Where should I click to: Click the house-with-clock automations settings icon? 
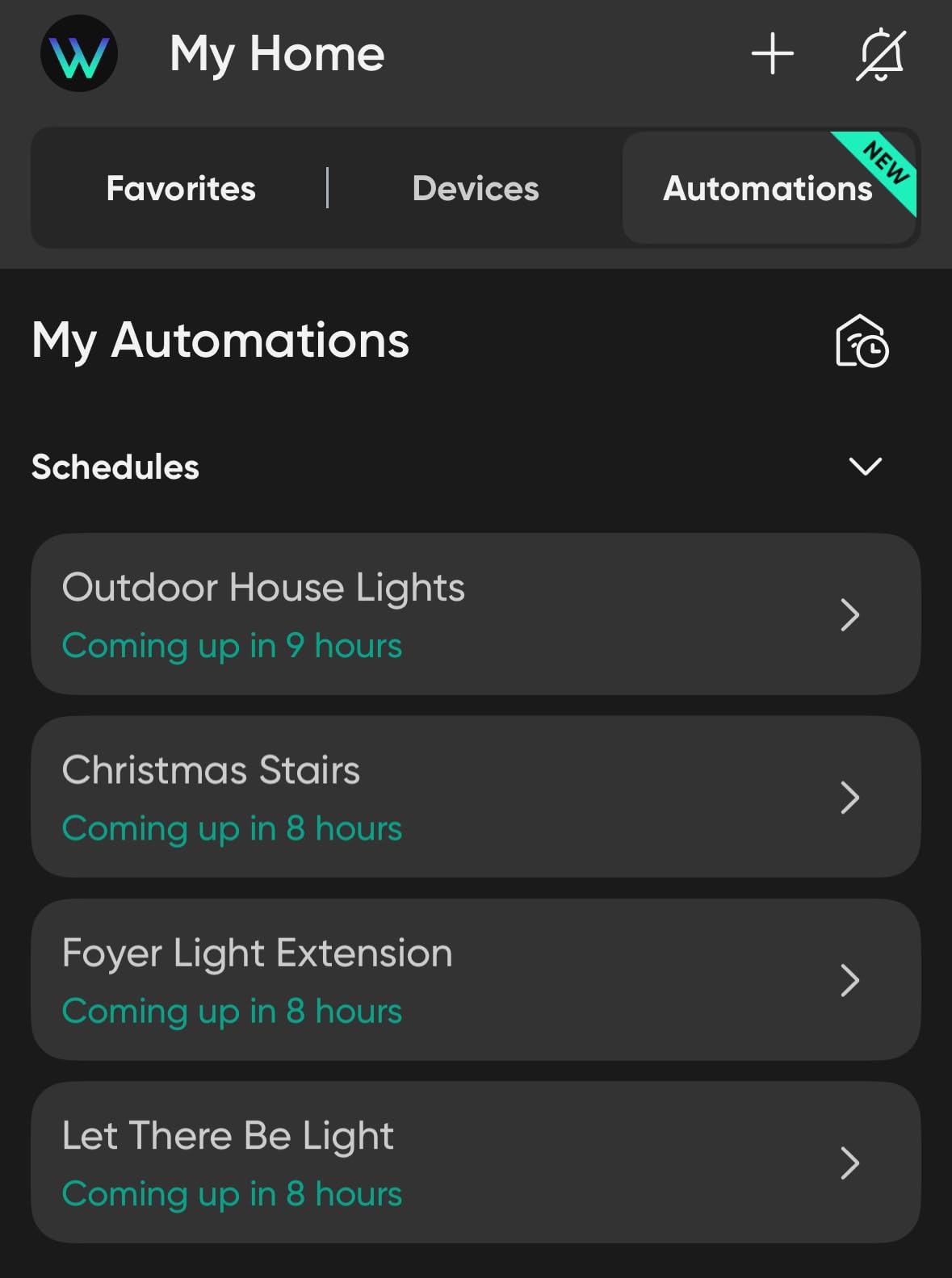point(862,342)
